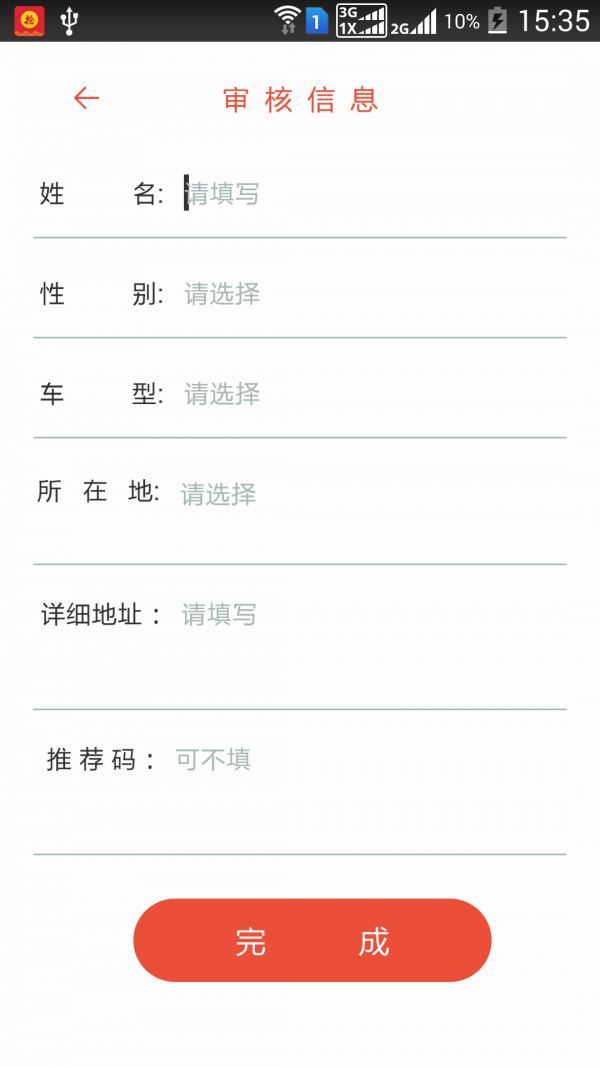Go back using the red arrow
The width and height of the screenshot is (600, 1067).
(86, 98)
